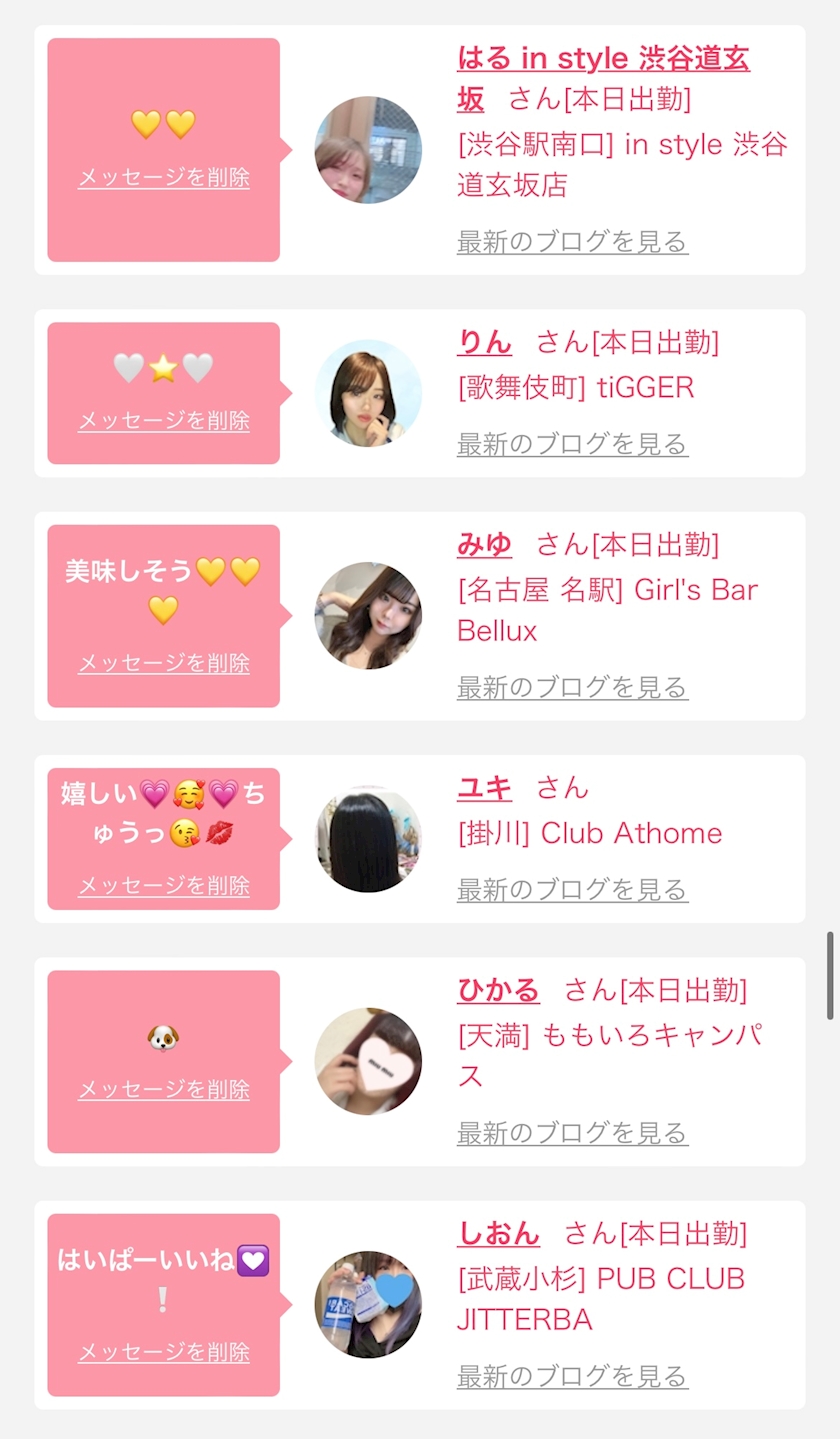Delete the はいぱーいいね message to しおん
Image resolution: width=840 pixels, height=1439 pixels.
(x=164, y=1353)
